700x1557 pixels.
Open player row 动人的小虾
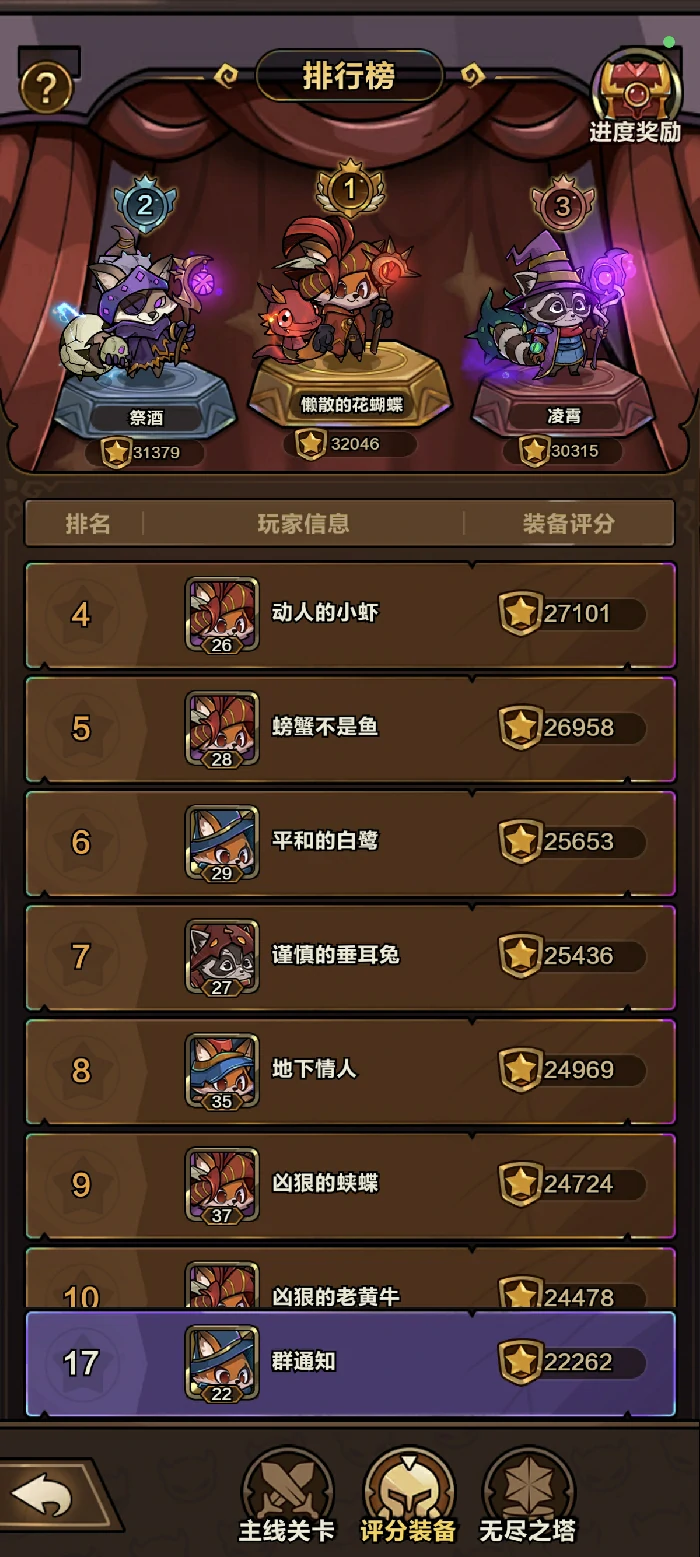(350, 614)
